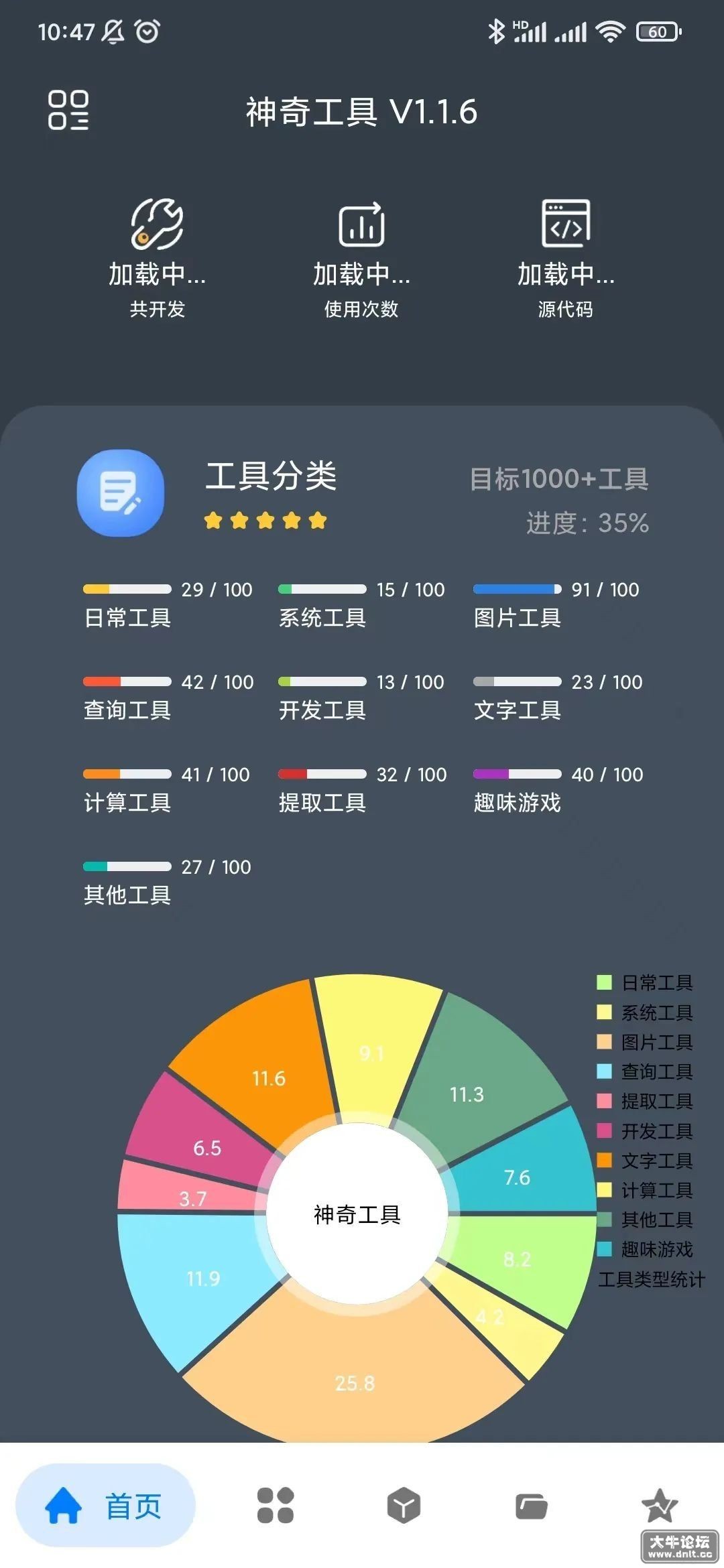Open the 源代码 source code item
Viewport: 724px width, 1568px height.
[x=566, y=258]
